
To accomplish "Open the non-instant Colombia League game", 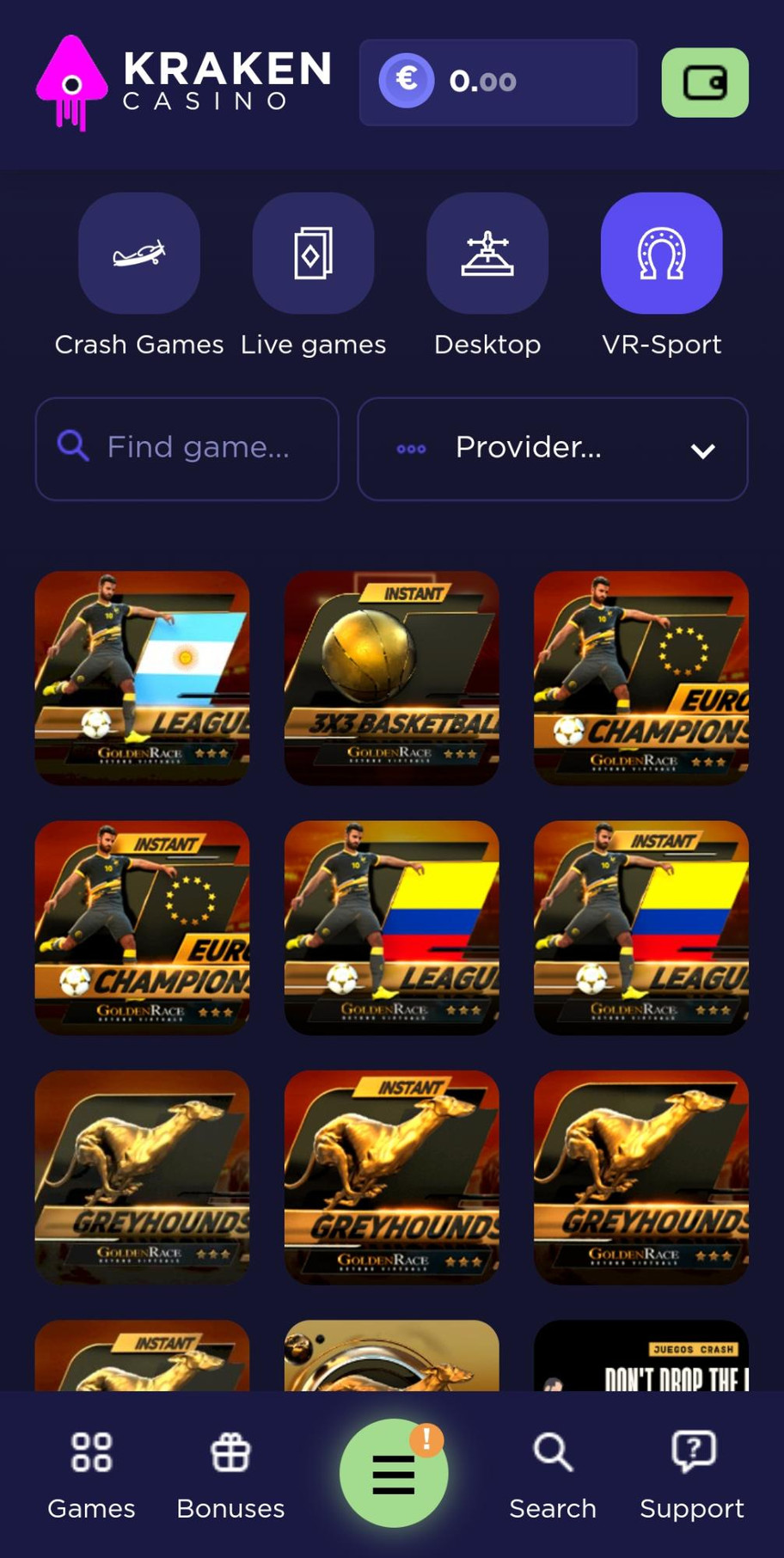I will point(392,927).
